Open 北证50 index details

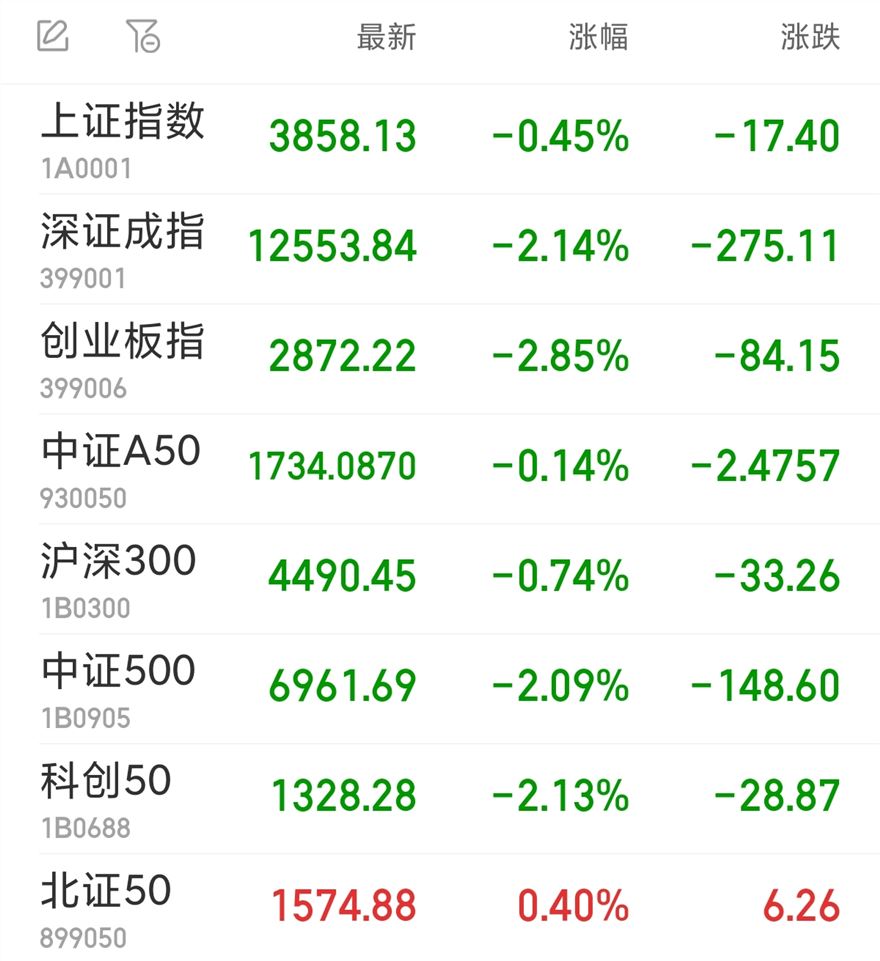click(x=106, y=907)
